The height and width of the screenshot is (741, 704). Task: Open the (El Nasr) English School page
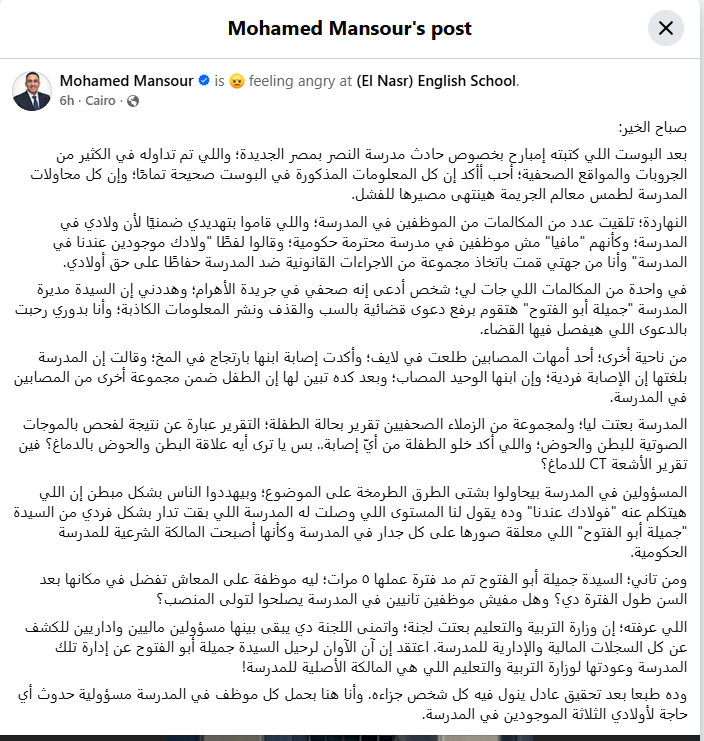437,81
